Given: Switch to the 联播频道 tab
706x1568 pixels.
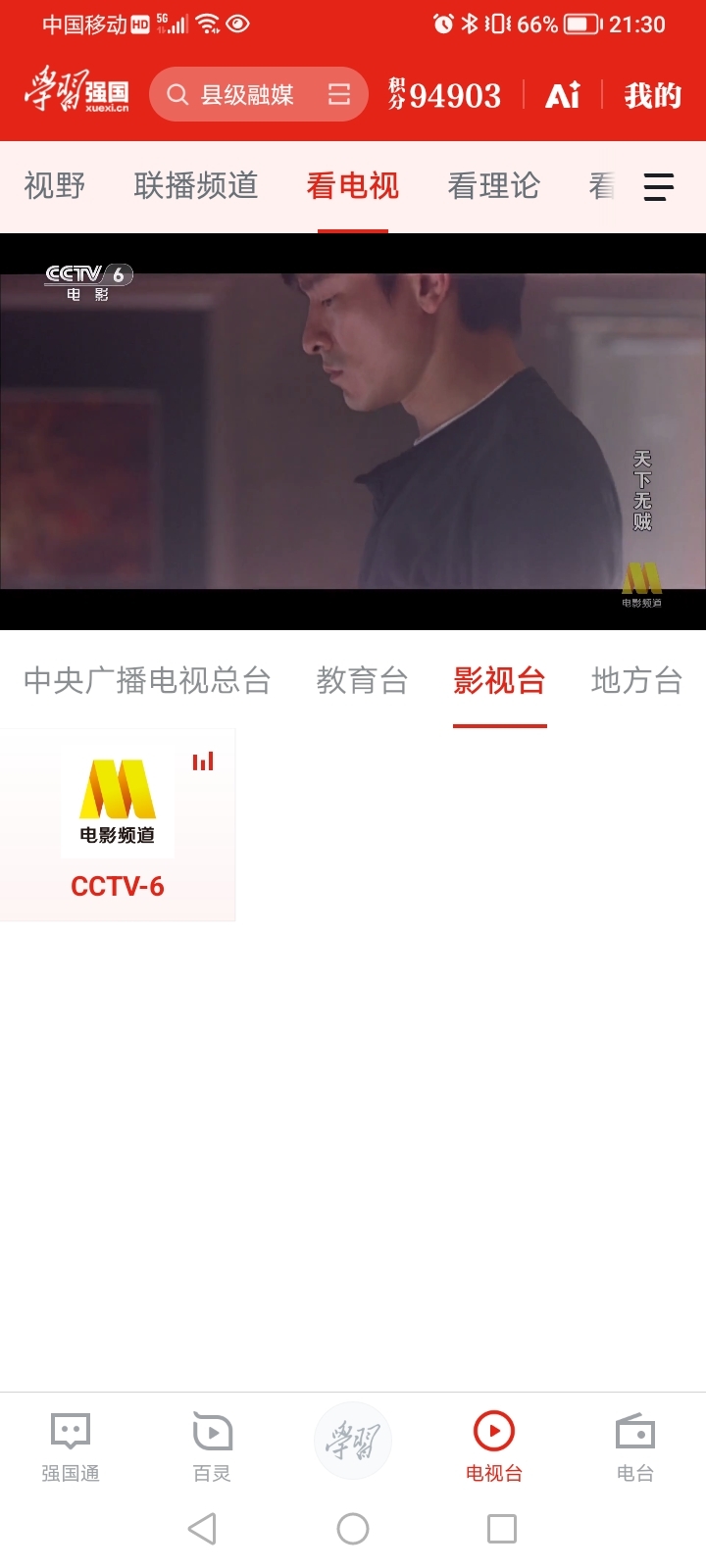Looking at the screenshot, I should pos(196,185).
